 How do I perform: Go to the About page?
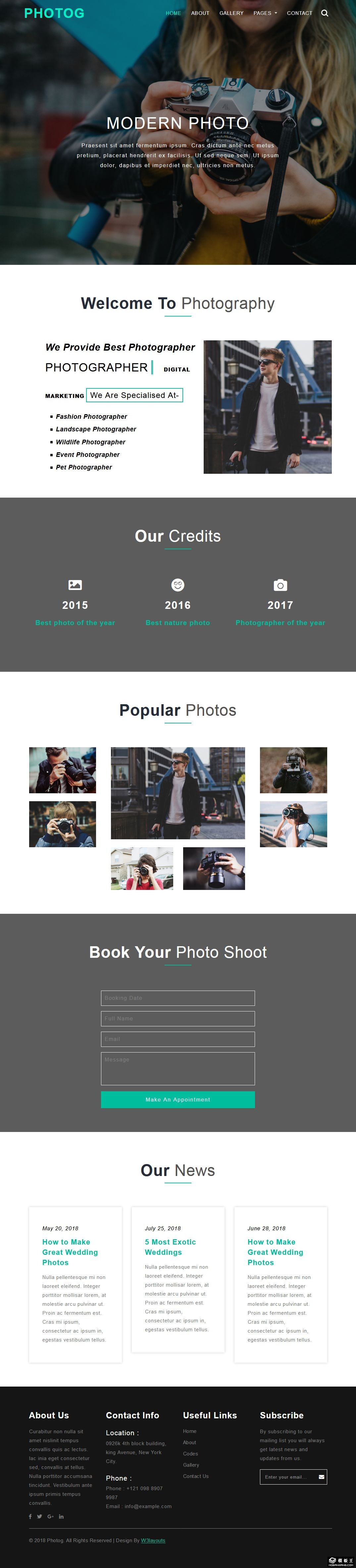200,13
